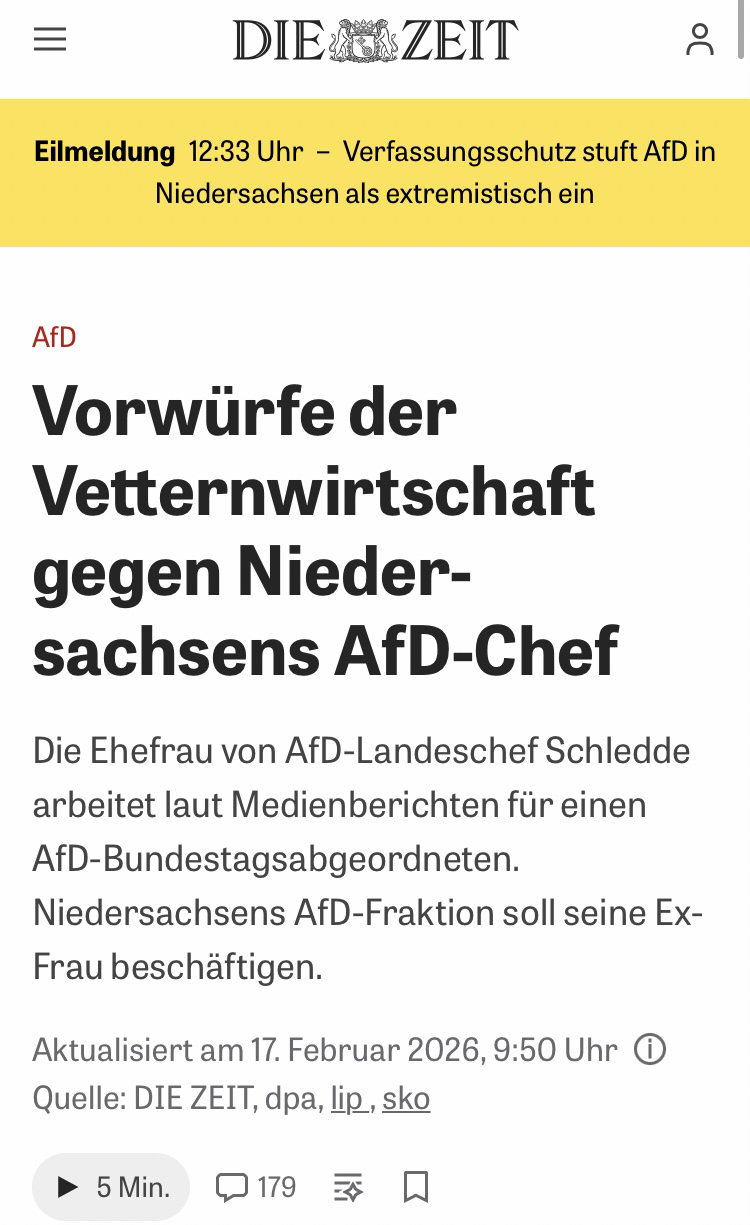The width and height of the screenshot is (750, 1225).
Task: Open author link sko
Action: 406,1098
